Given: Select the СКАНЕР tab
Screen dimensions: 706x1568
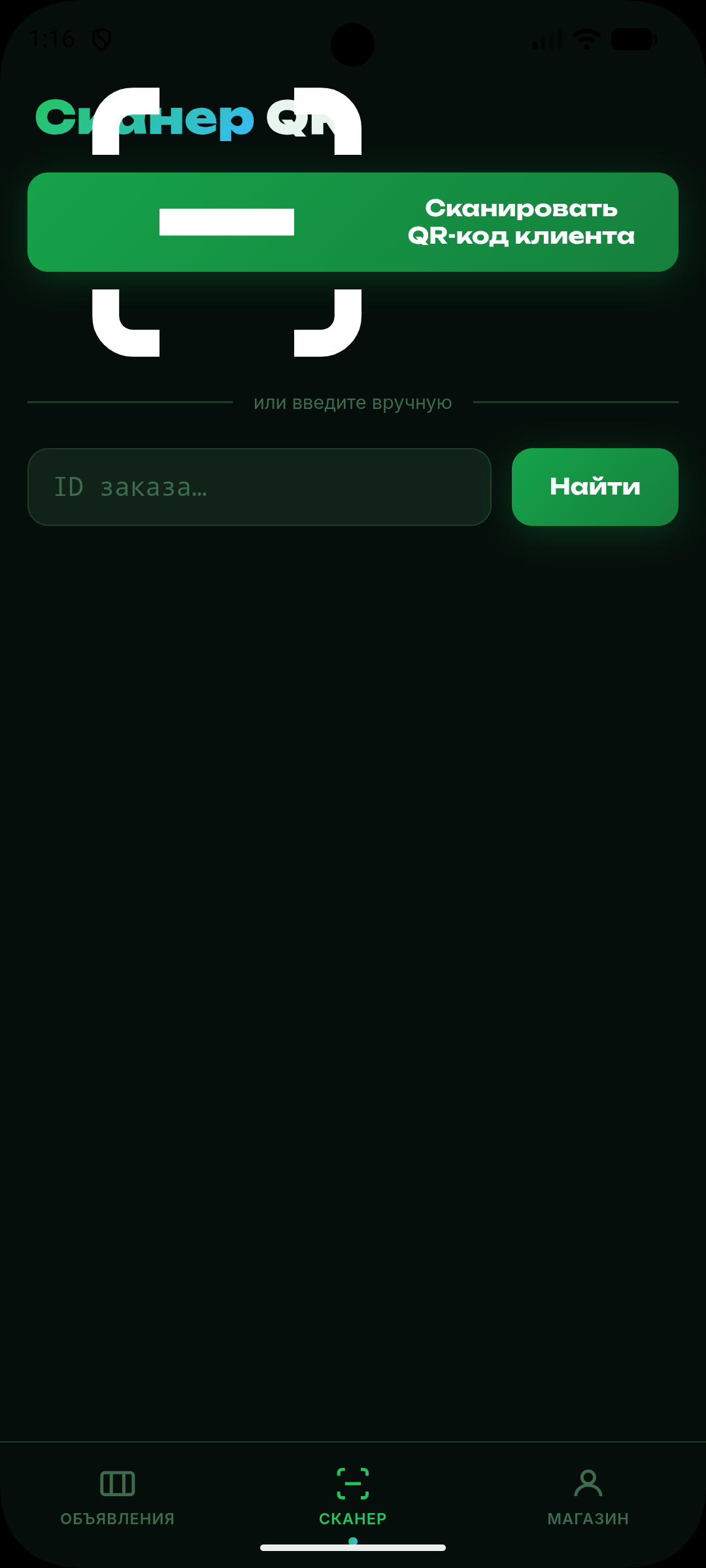Looking at the screenshot, I should click(352, 1518).
